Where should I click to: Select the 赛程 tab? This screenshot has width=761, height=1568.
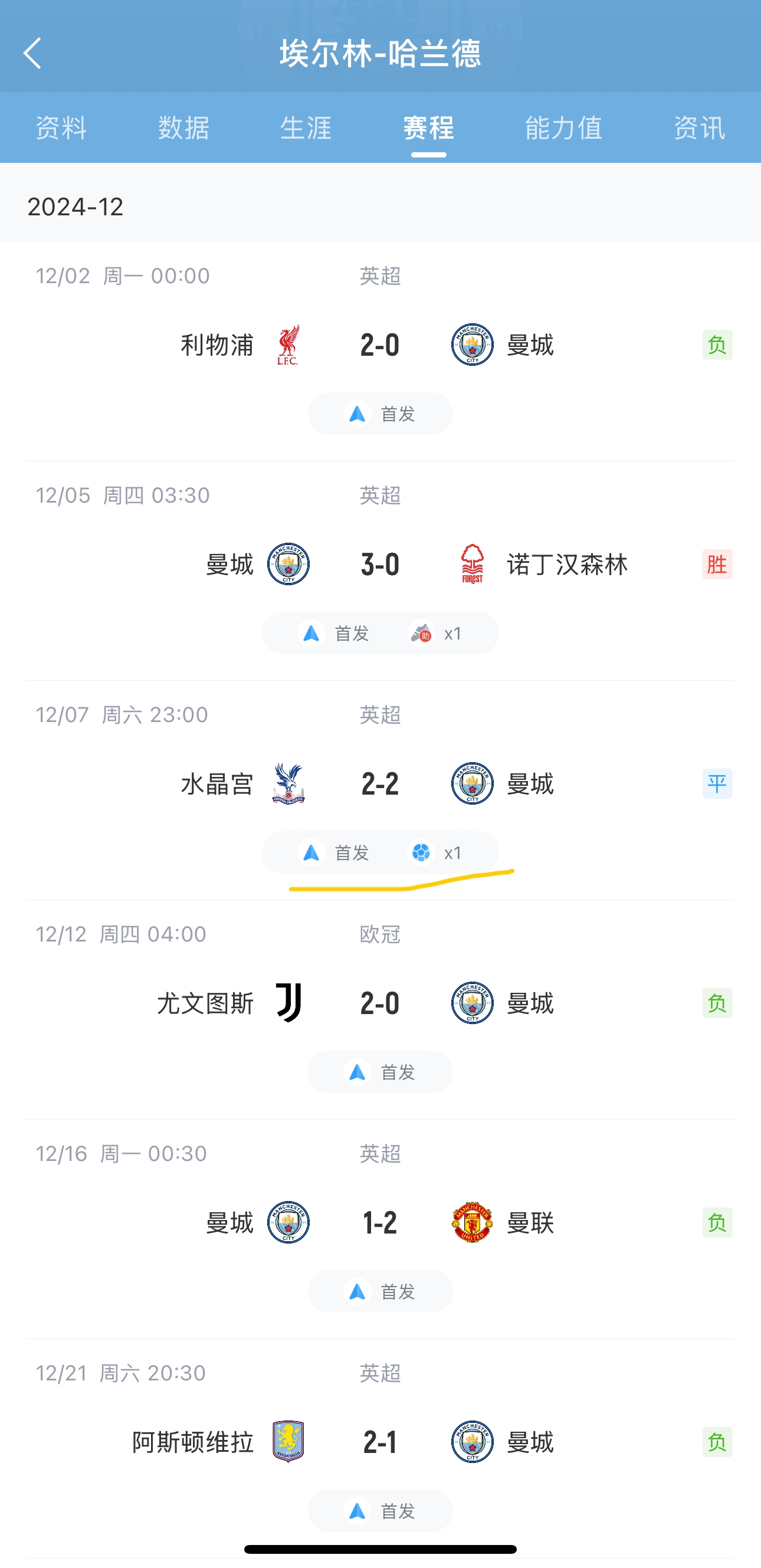tap(429, 128)
